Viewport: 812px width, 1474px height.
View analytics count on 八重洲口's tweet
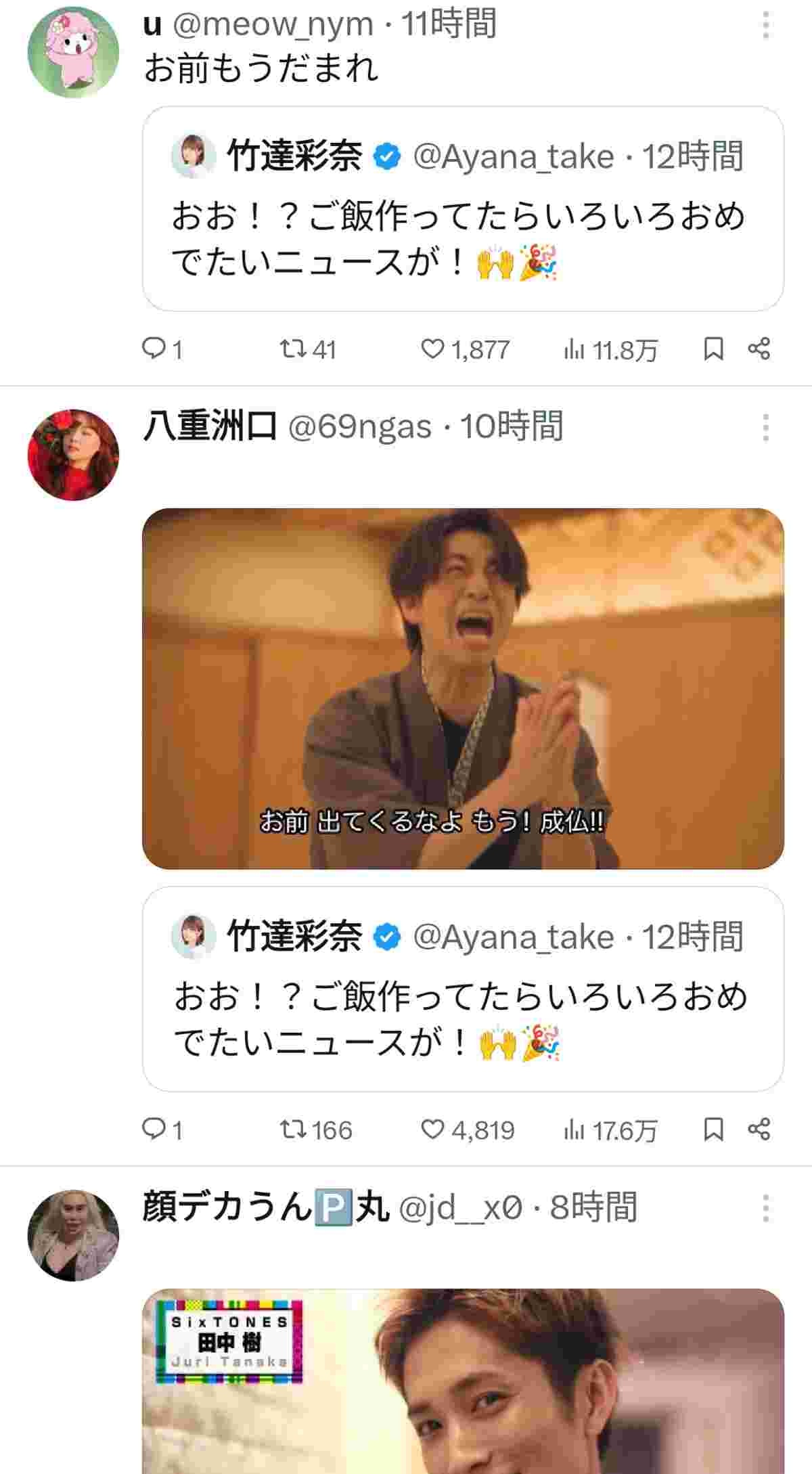coord(610,1129)
